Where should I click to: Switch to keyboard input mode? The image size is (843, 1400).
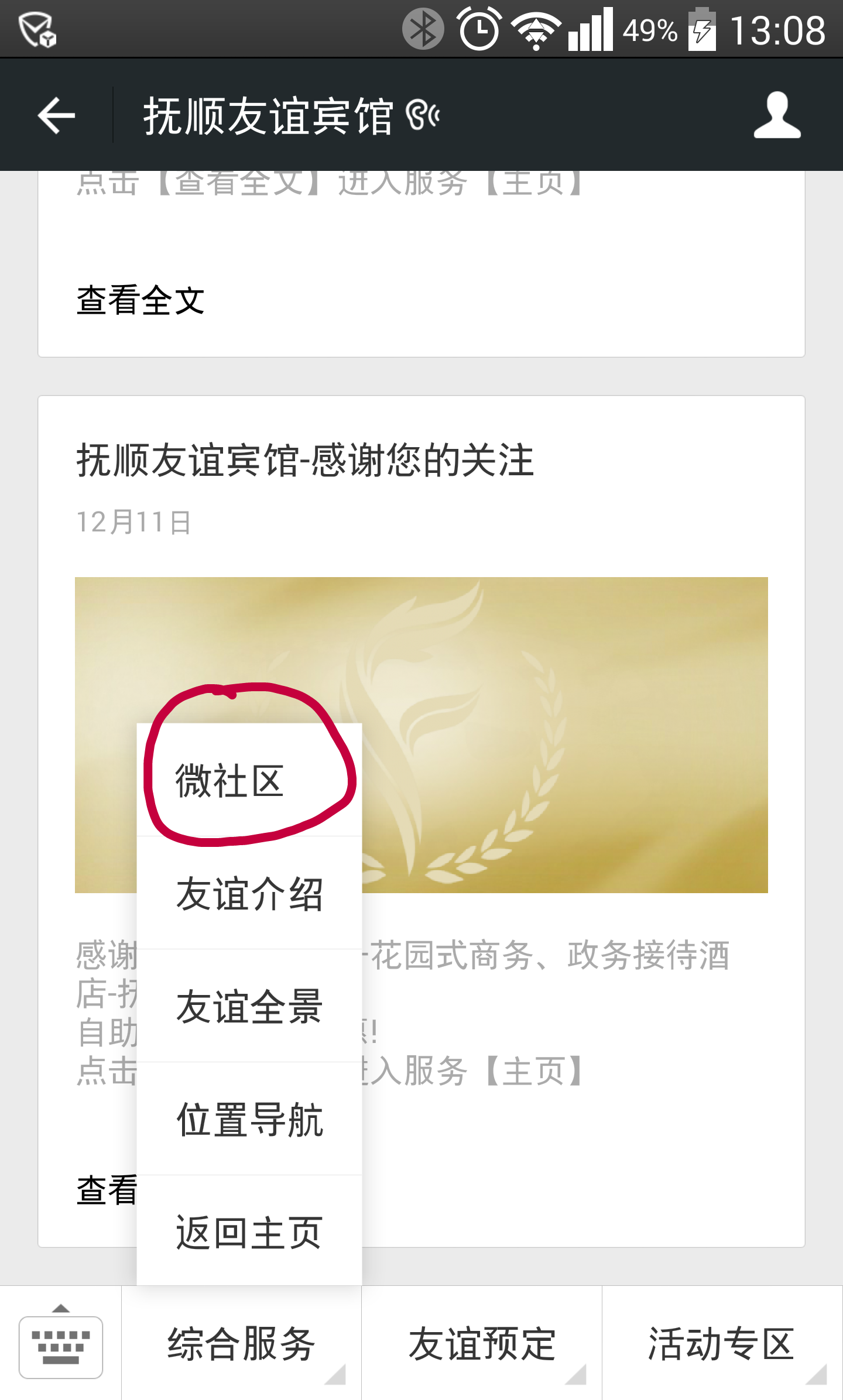click(x=61, y=1344)
